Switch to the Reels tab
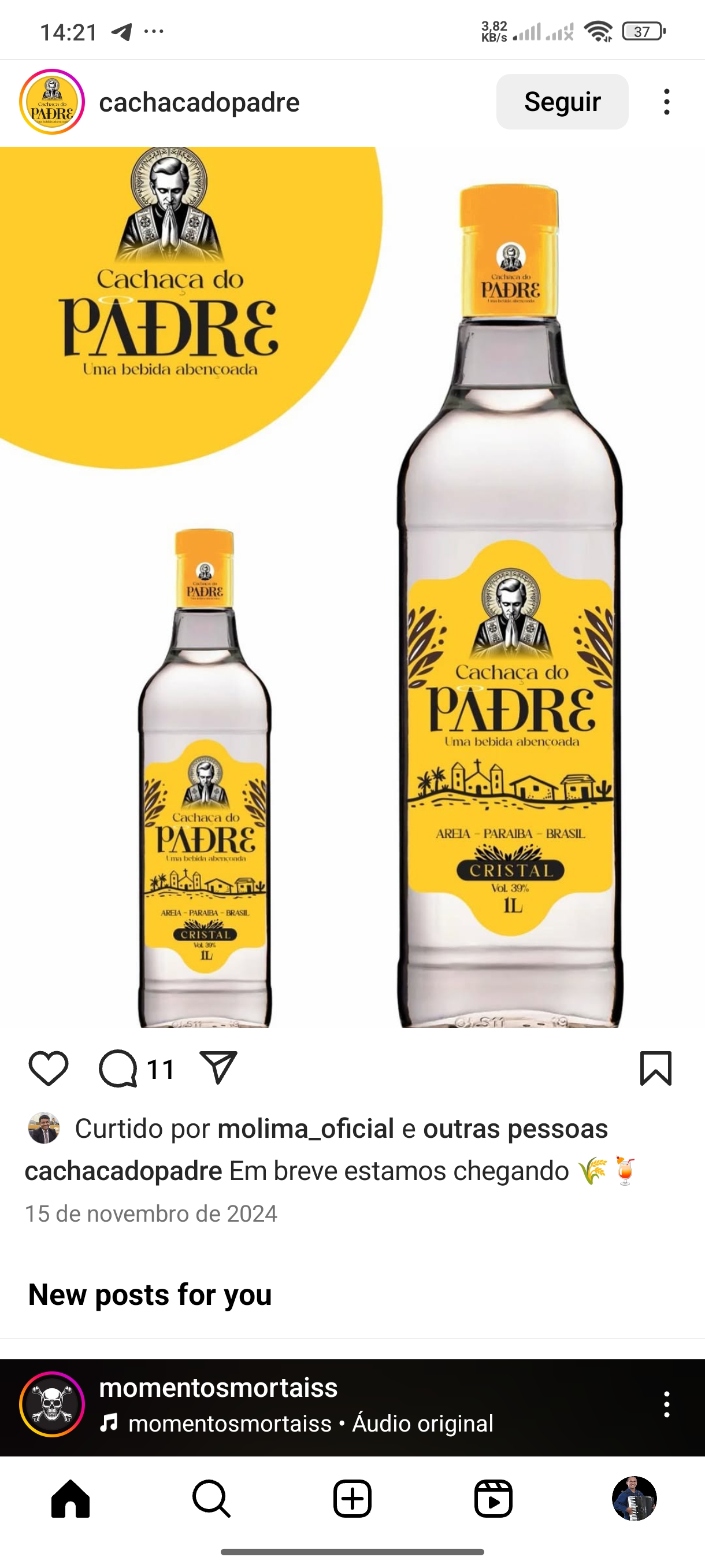Viewport: 705px width, 1568px height. coord(493,1499)
